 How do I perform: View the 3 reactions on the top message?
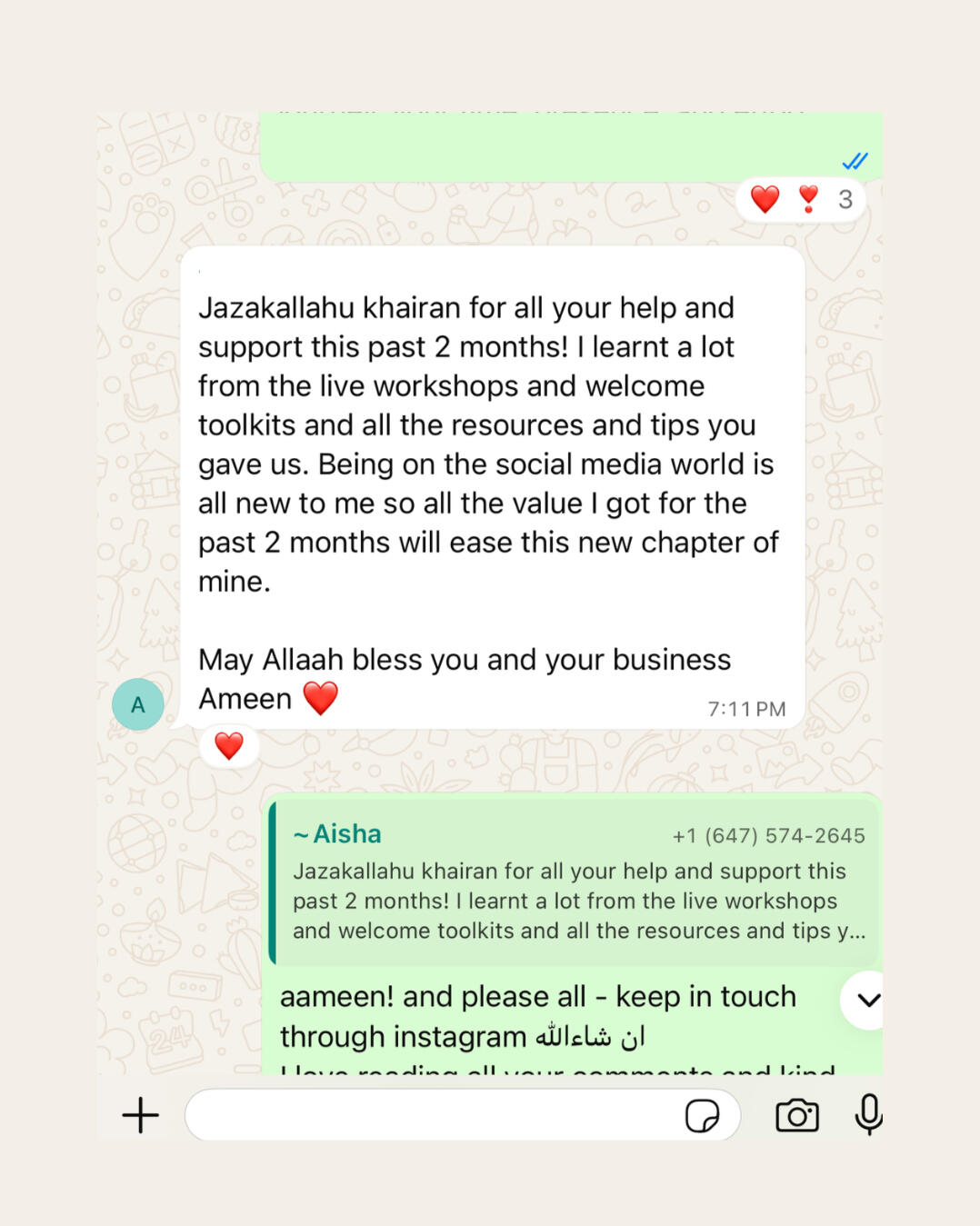(800, 199)
